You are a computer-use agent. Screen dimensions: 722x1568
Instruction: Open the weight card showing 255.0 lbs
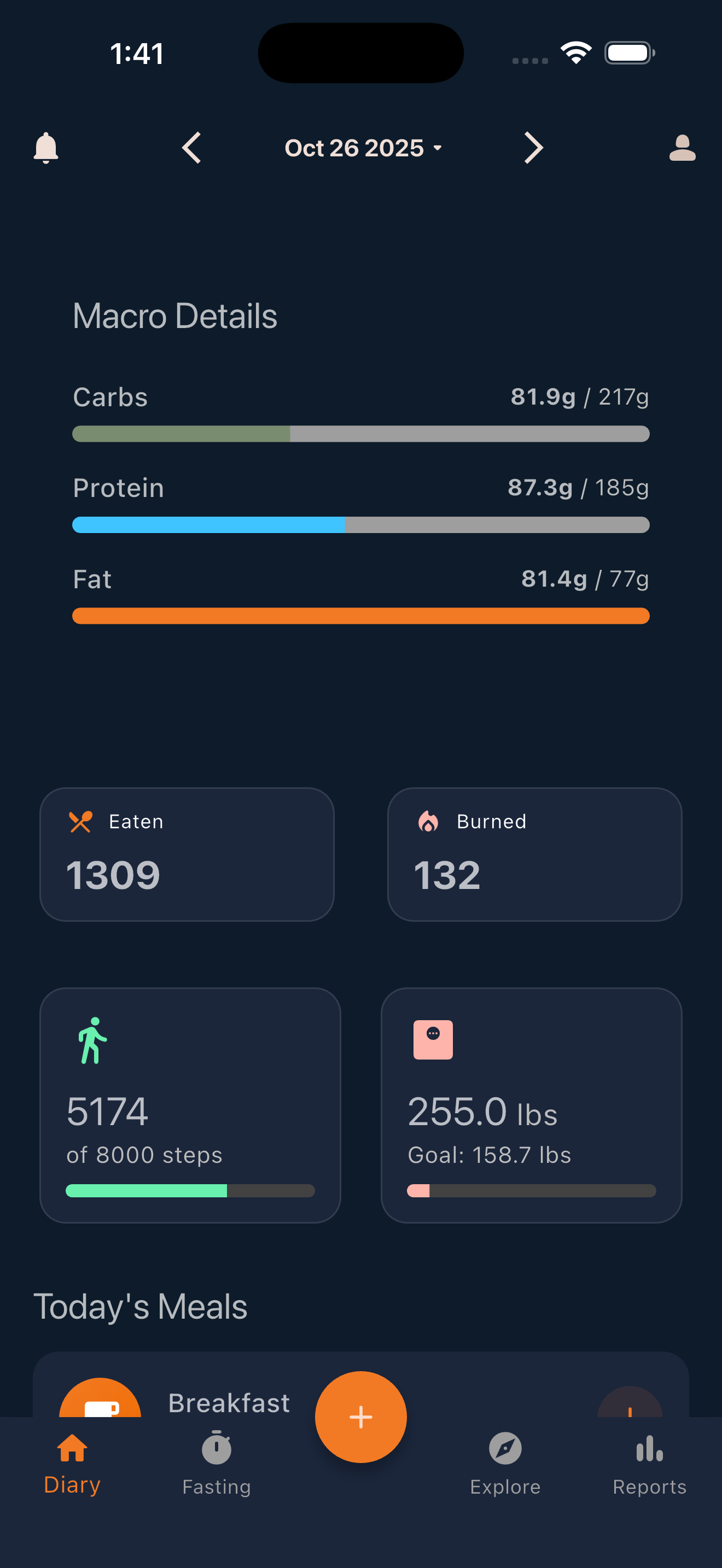[531, 1105]
